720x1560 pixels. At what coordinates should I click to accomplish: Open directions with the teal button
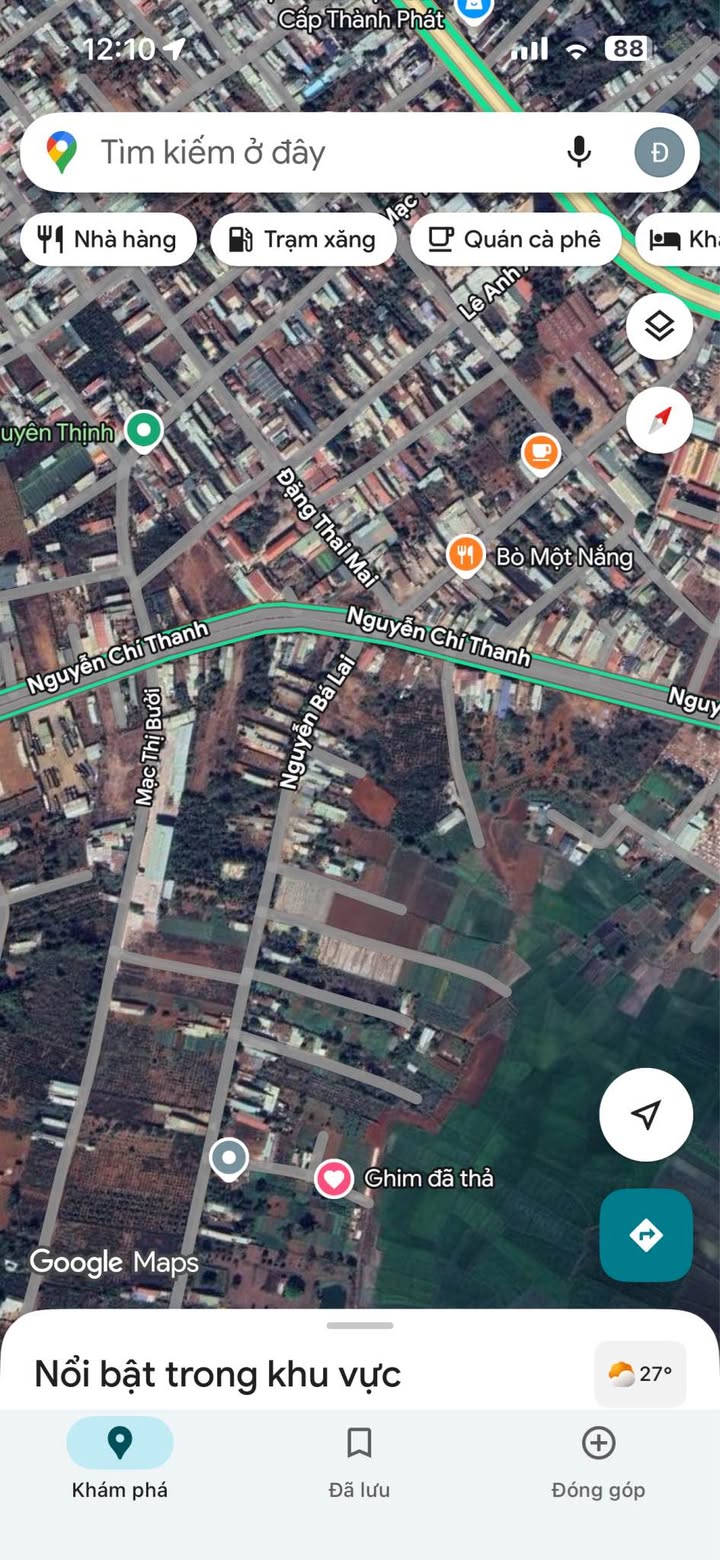pos(646,1235)
